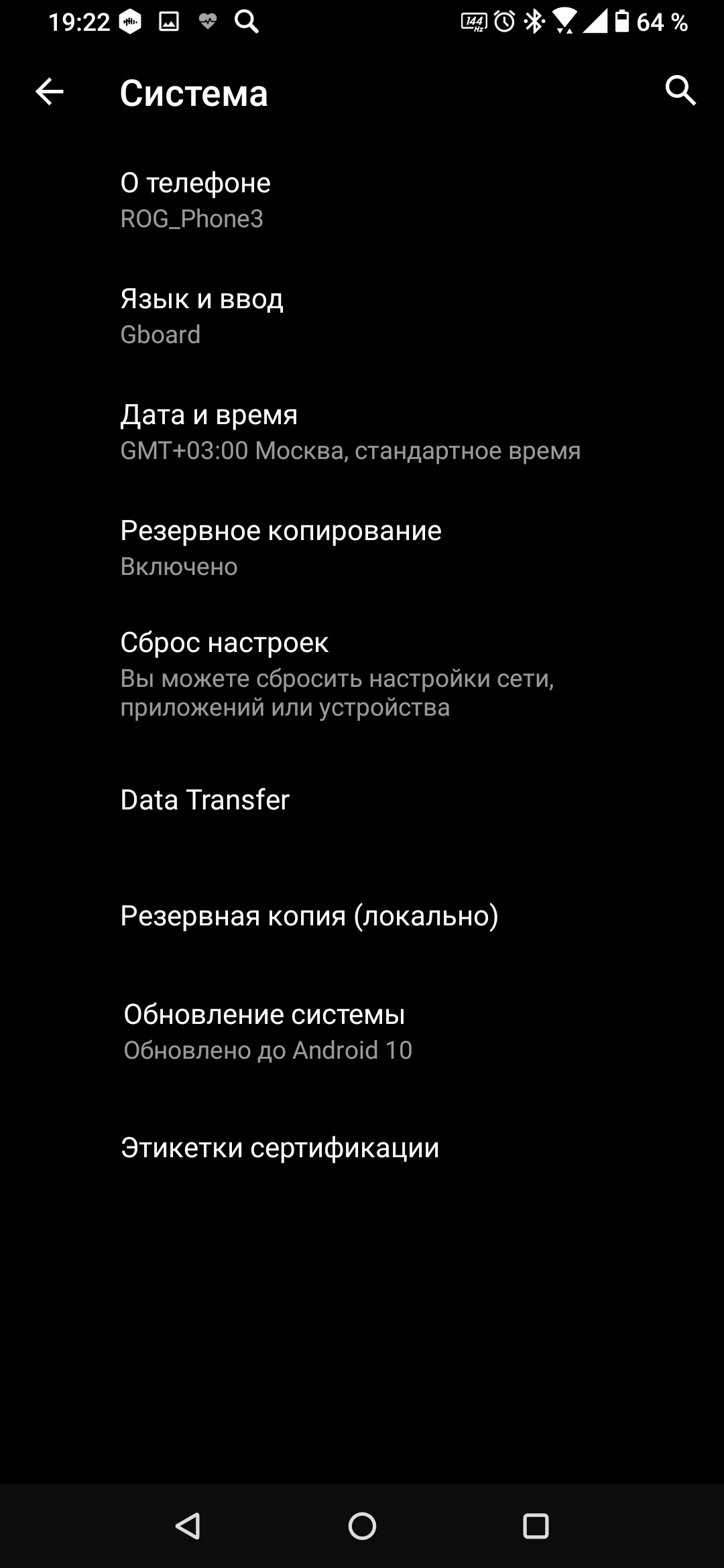Viewport: 724px width, 1568px height.
Task: Open Этикетки сертификации
Action: tap(362, 1148)
